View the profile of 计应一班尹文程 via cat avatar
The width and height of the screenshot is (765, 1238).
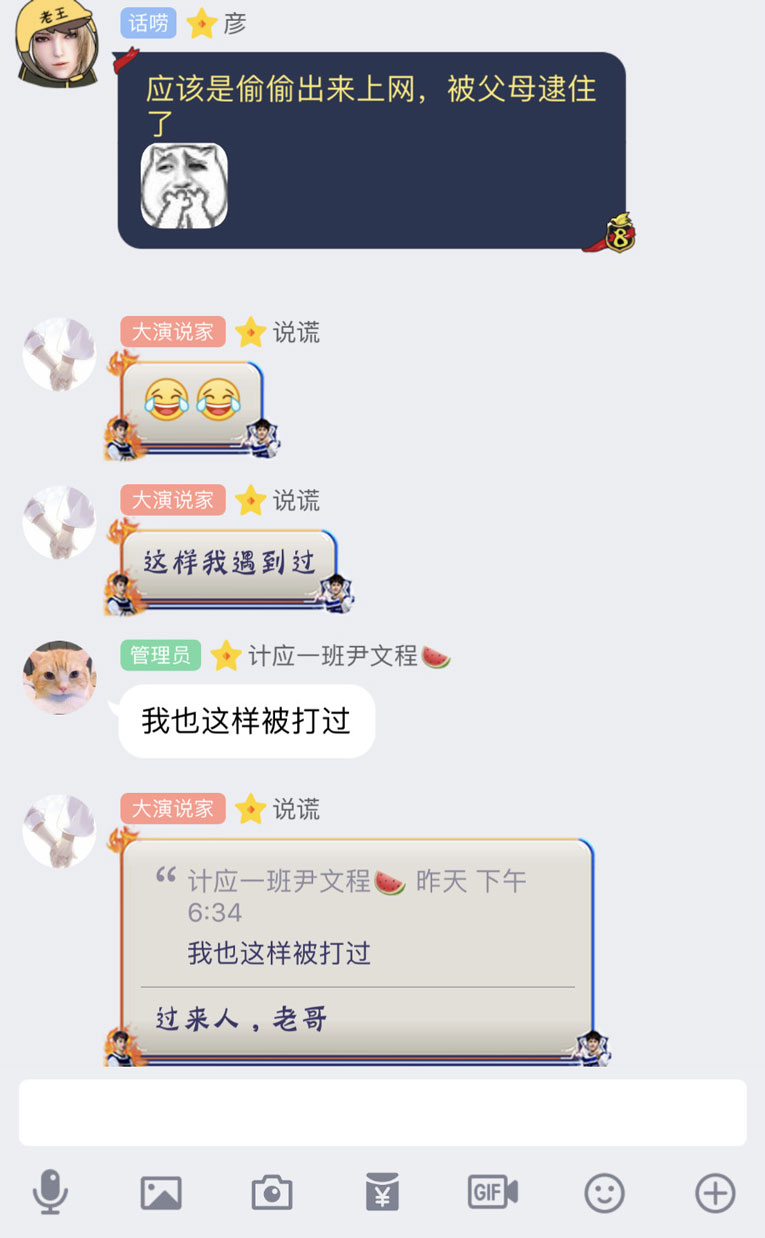pos(59,678)
